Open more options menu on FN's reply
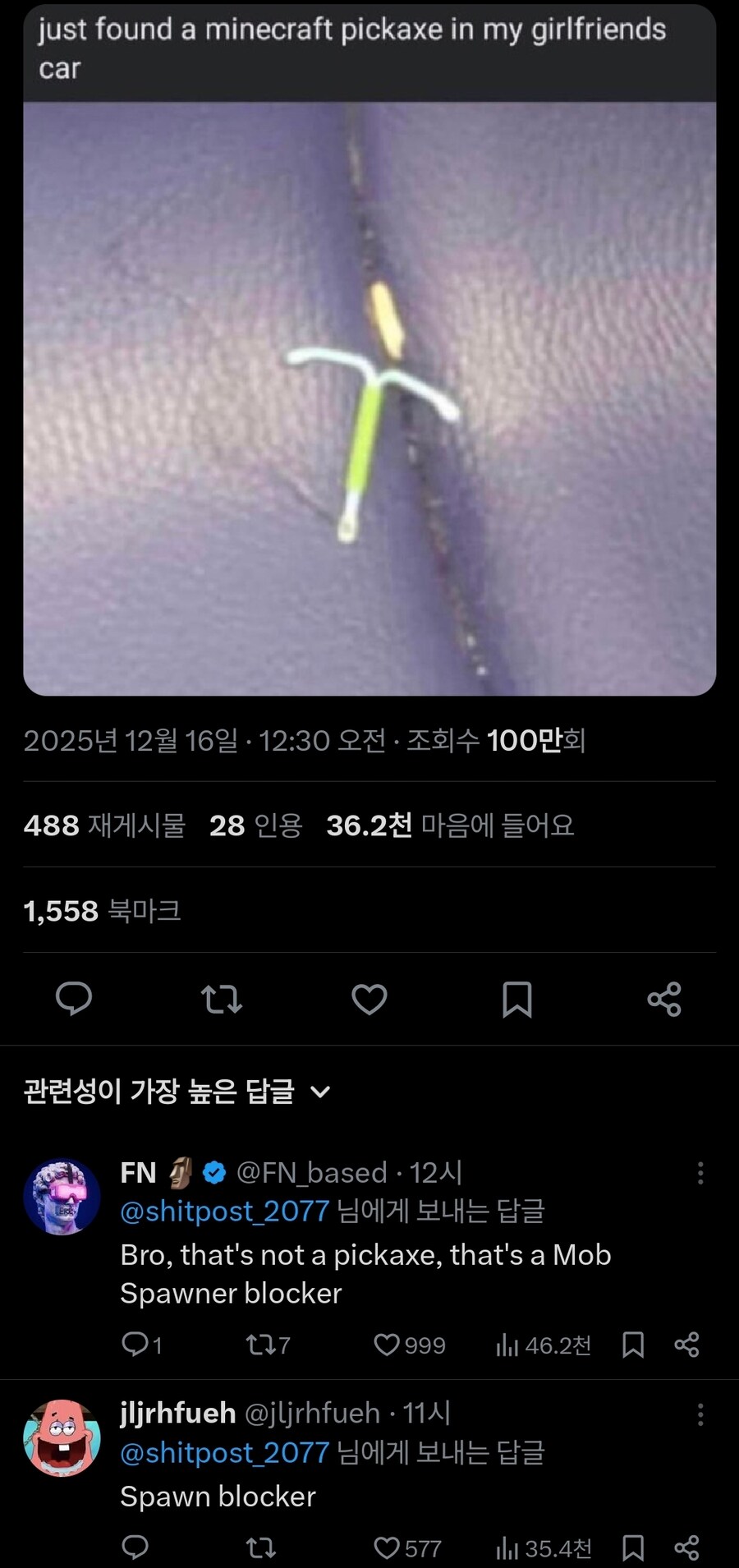Image resolution: width=739 pixels, height=1568 pixels. [700, 1173]
